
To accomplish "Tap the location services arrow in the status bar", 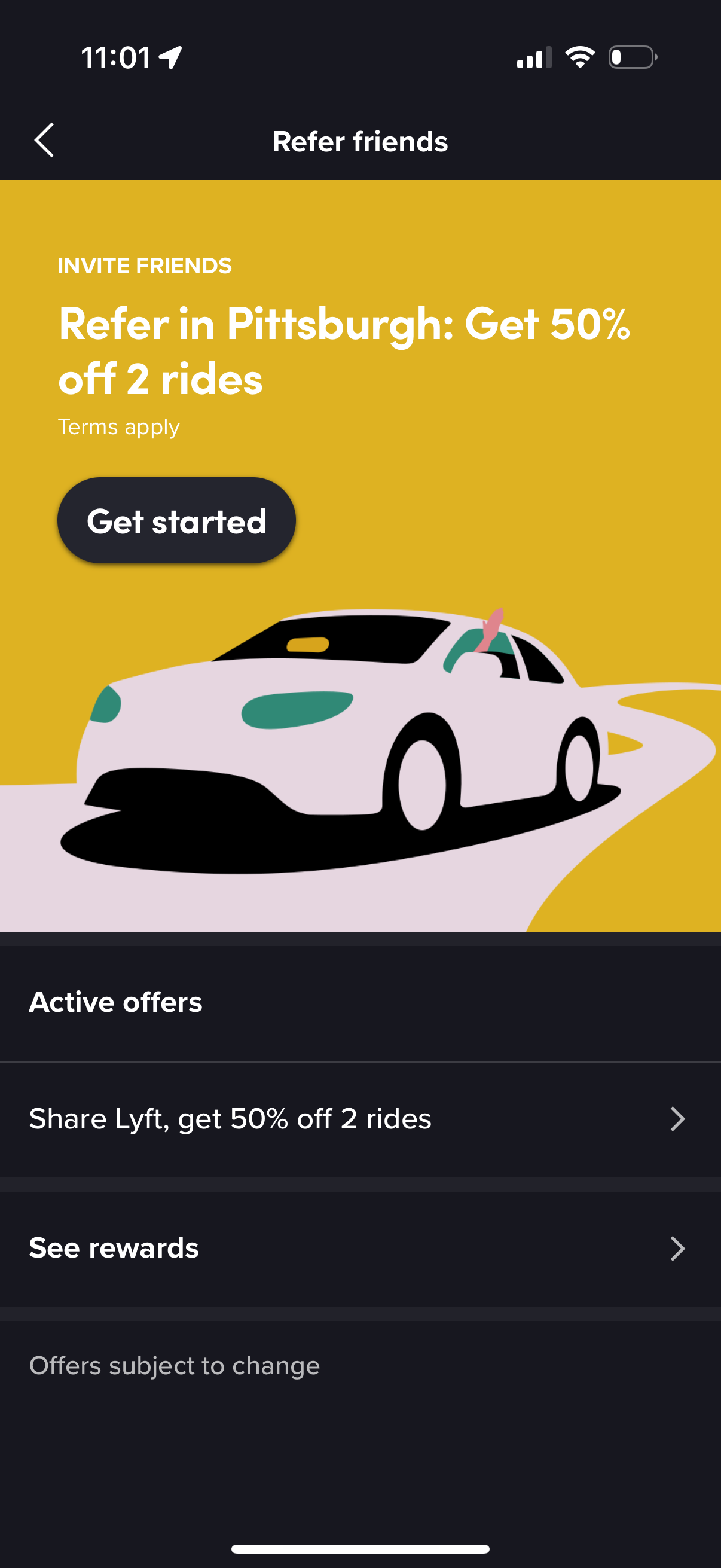I will [169, 57].
